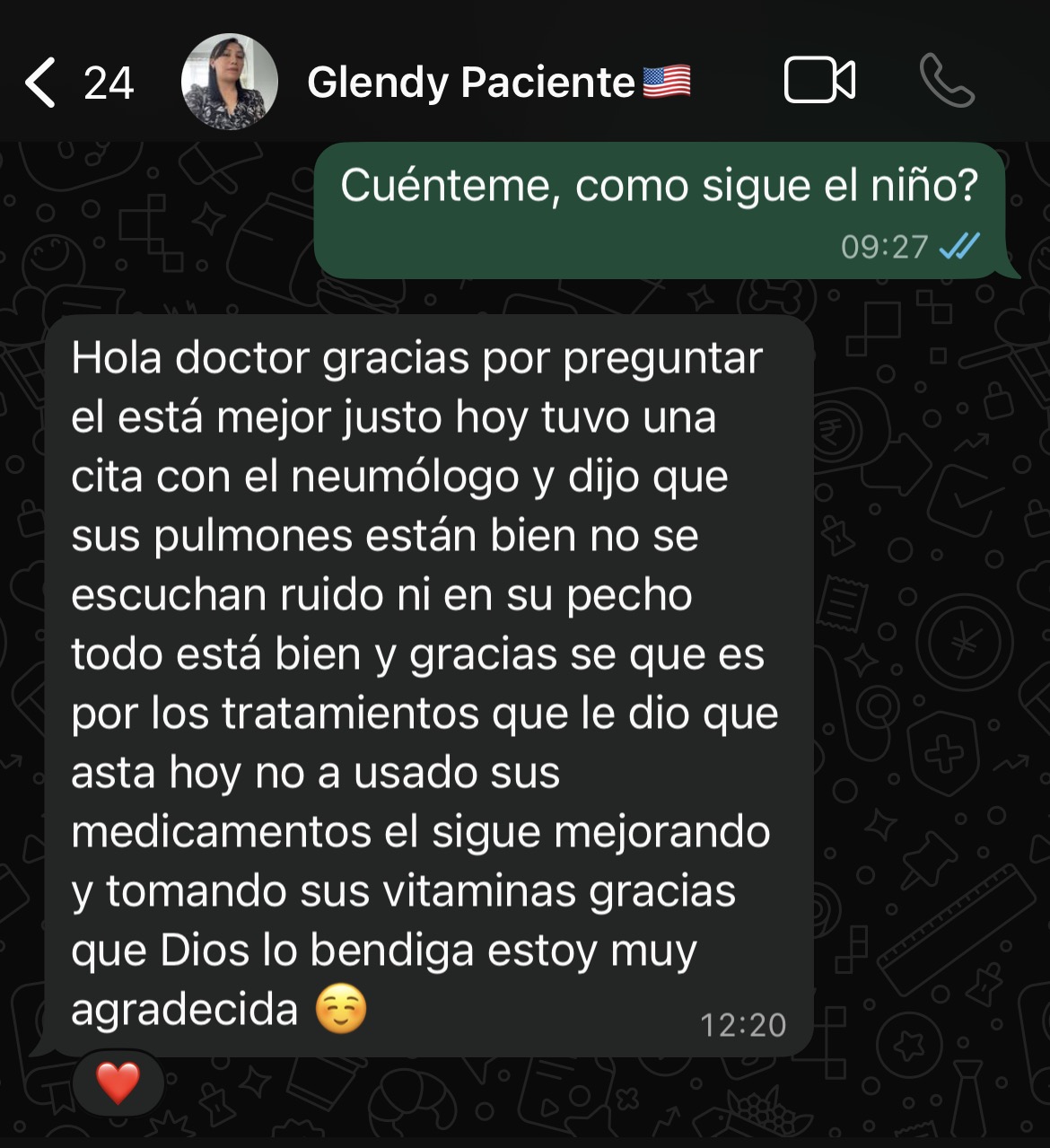View contact info for Glendy Paciente
Image resolution: width=1050 pixels, height=1148 pixels.
coord(471,83)
